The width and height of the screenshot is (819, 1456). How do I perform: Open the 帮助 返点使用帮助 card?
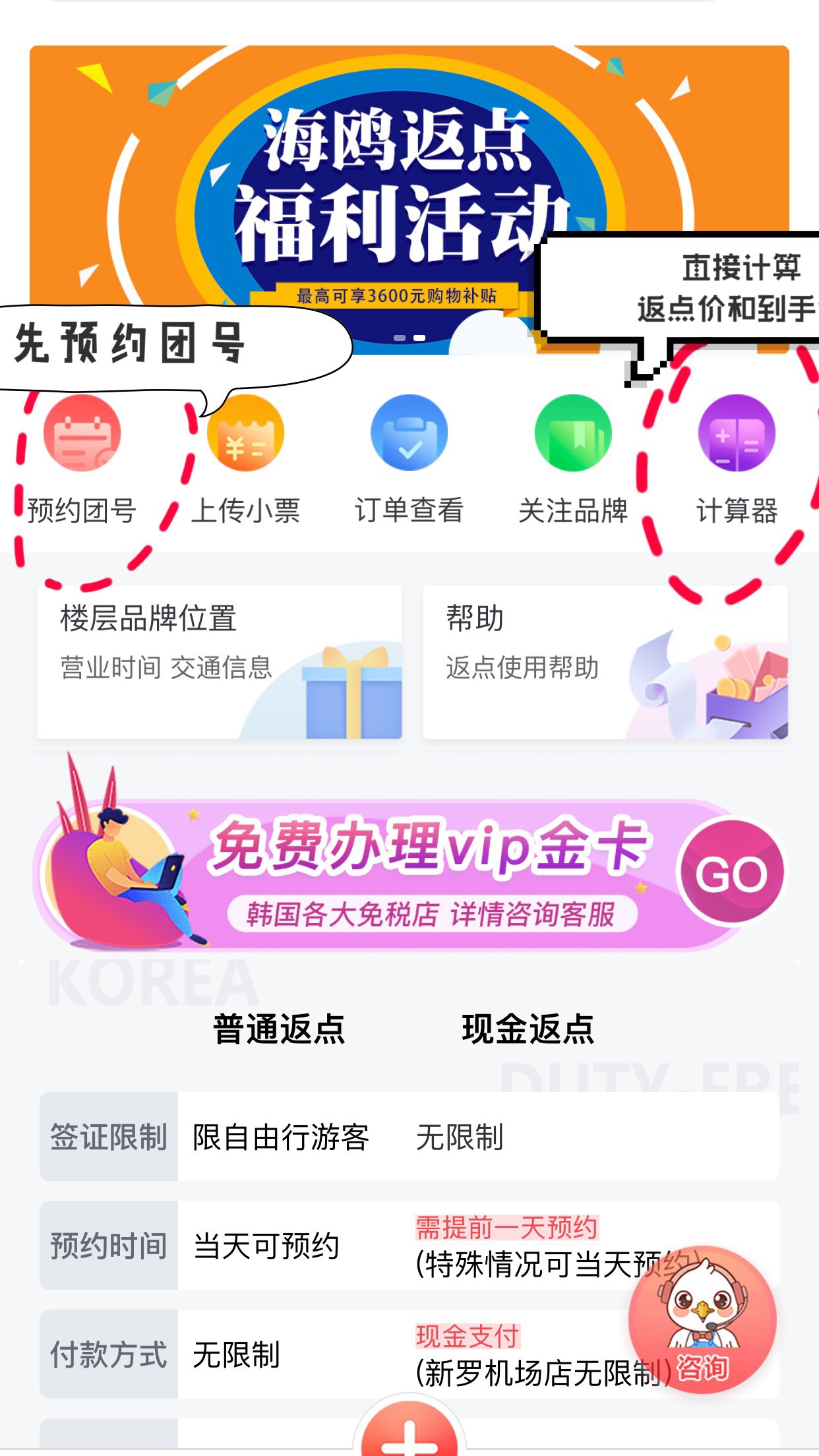click(x=605, y=661)
